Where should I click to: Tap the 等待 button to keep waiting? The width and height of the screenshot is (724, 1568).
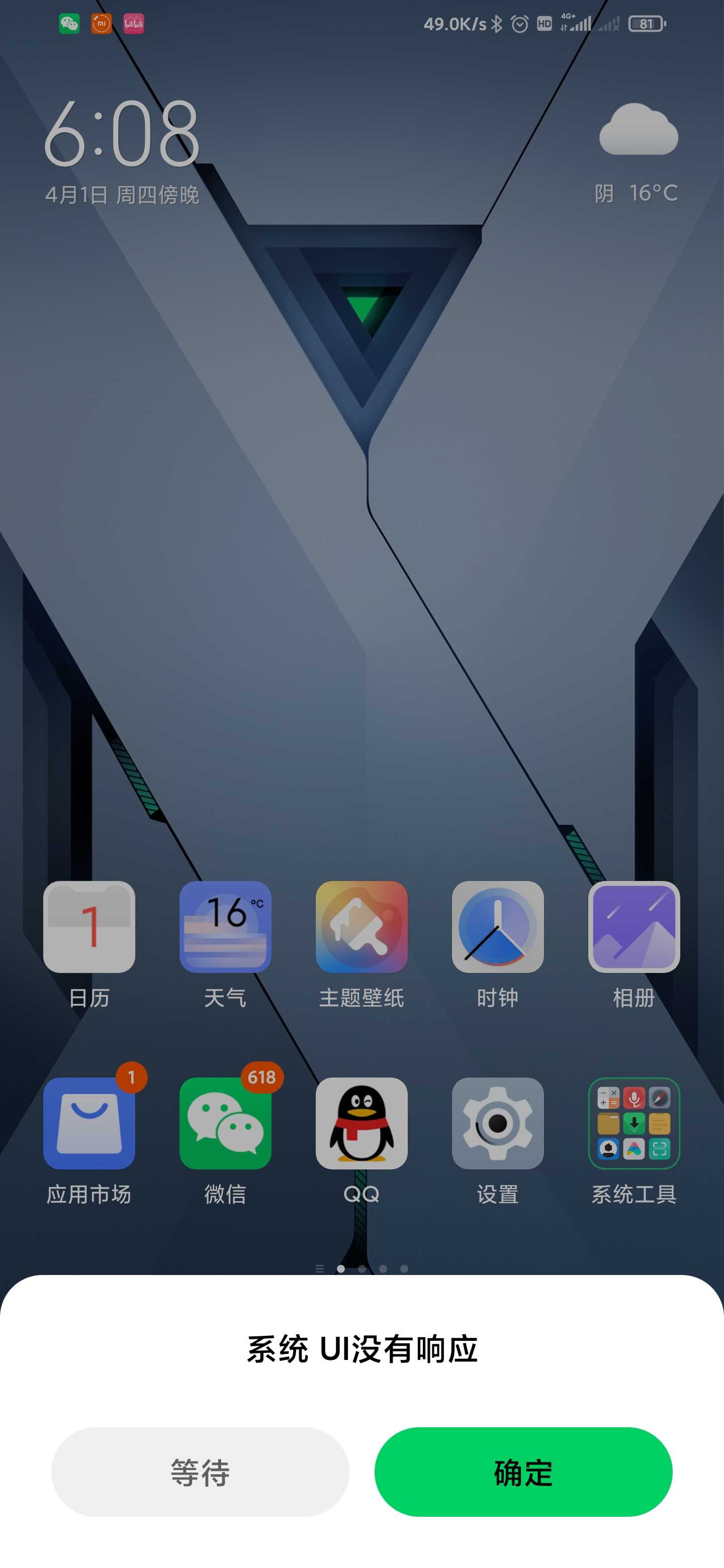click(200, 1471)
